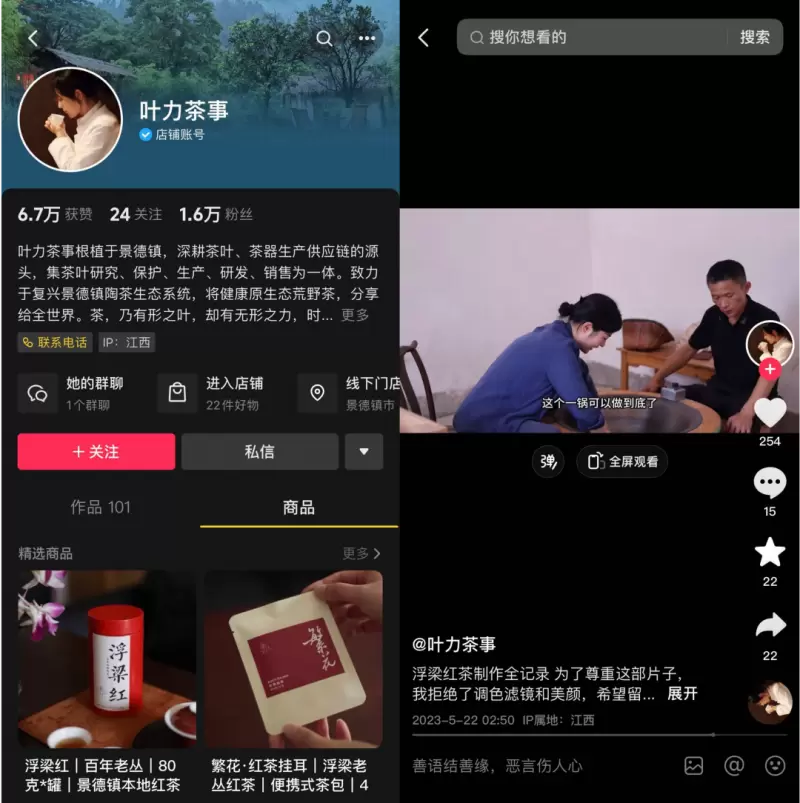Enter the store via 进入店铺
800x803 pixels.
point(220,393)
